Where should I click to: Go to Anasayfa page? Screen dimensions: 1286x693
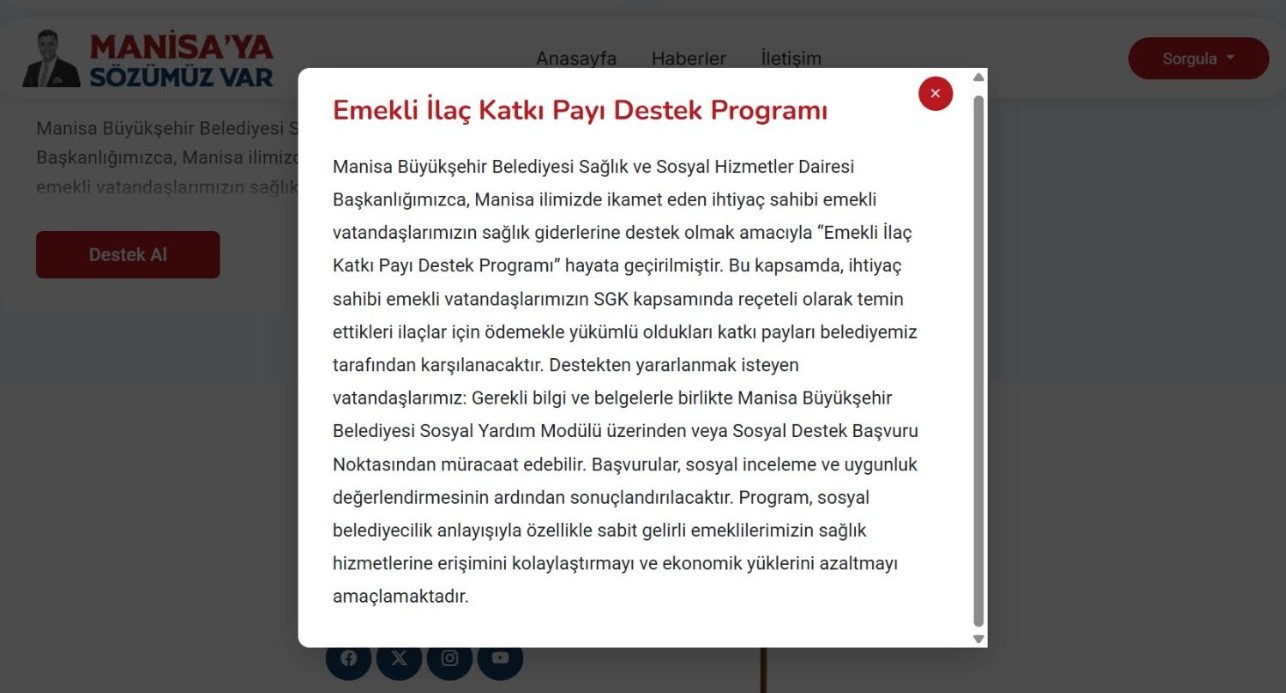(x=576, y=57)
